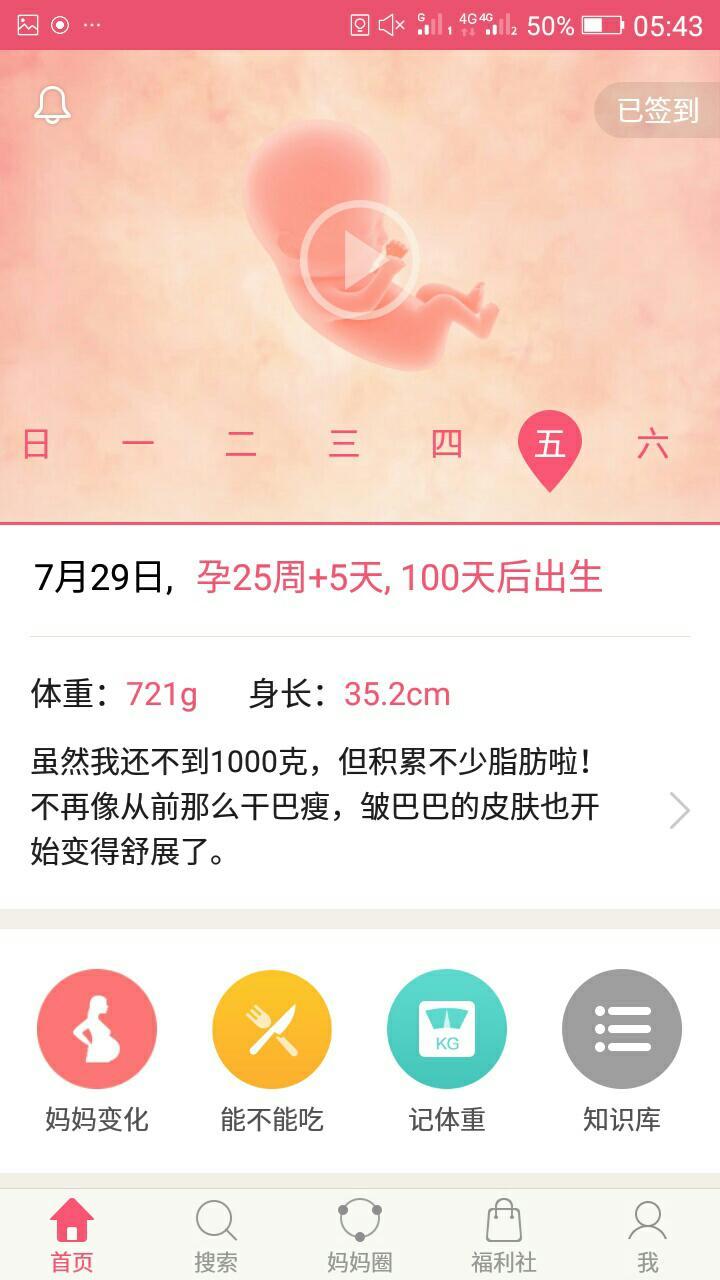
Task: Expand baby development details via chevron
Action: [x=679, y=810]
